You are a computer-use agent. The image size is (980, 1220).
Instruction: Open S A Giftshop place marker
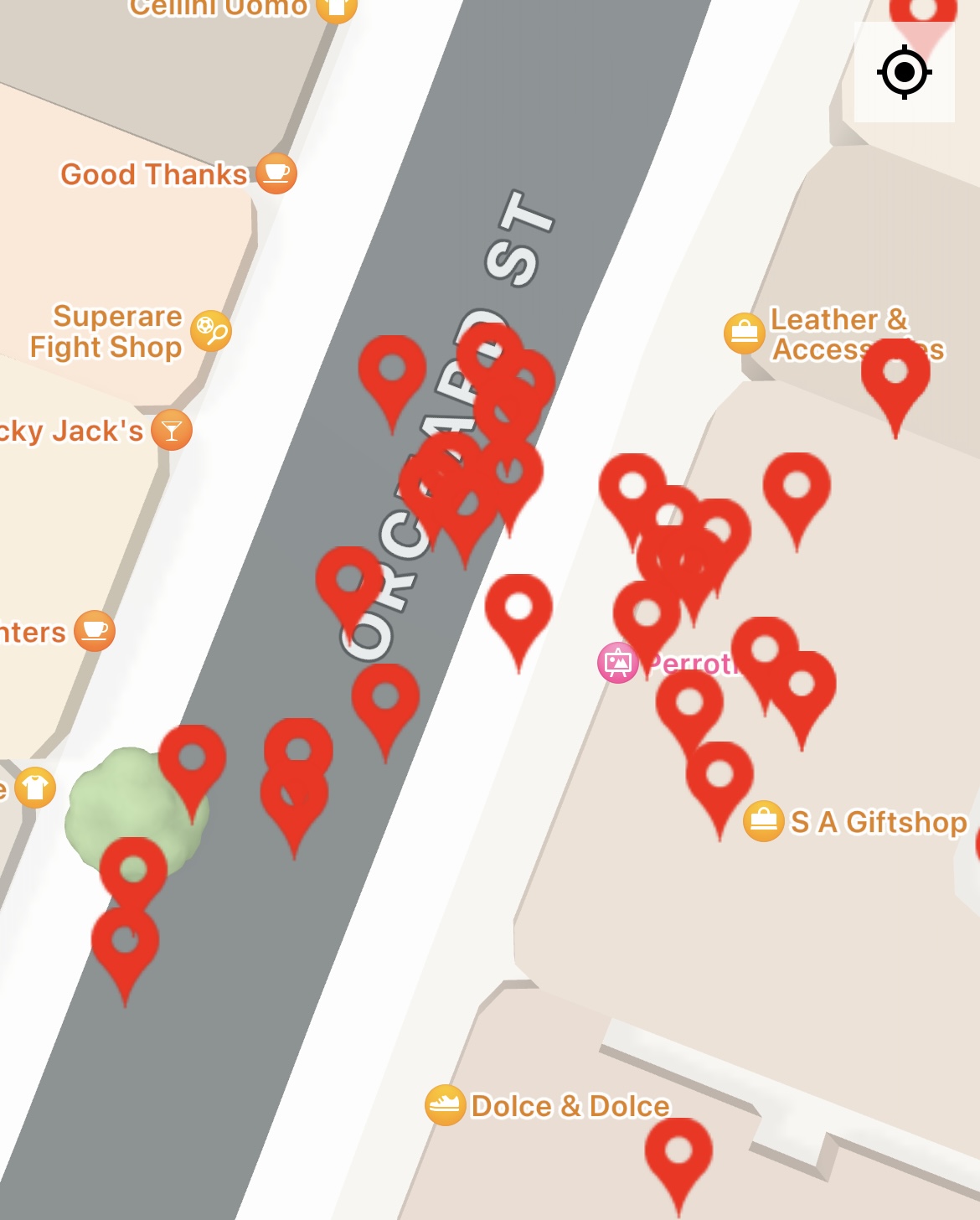[763, 821]
